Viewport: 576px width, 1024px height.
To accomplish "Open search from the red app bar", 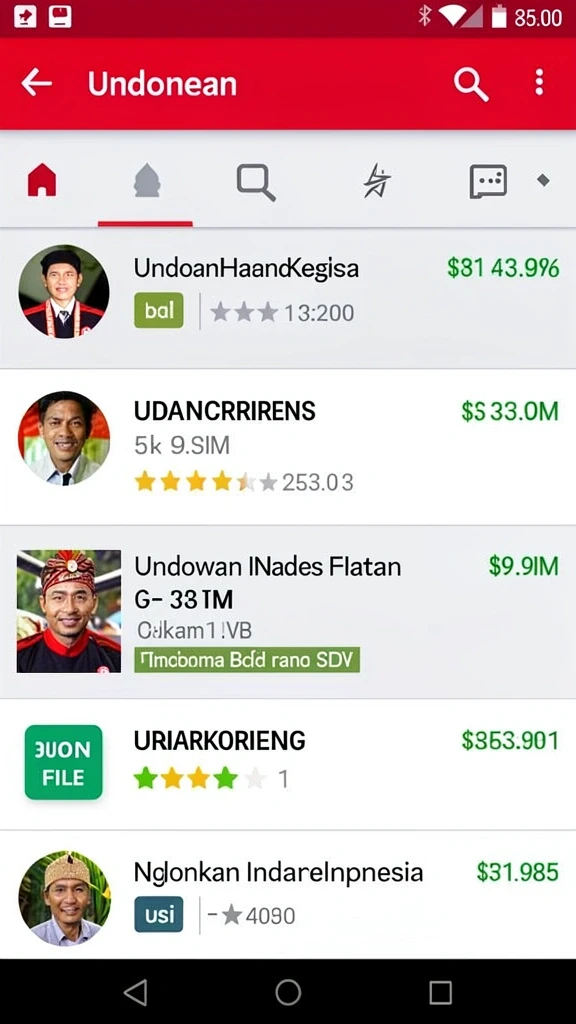I will (x=471, y=84).
